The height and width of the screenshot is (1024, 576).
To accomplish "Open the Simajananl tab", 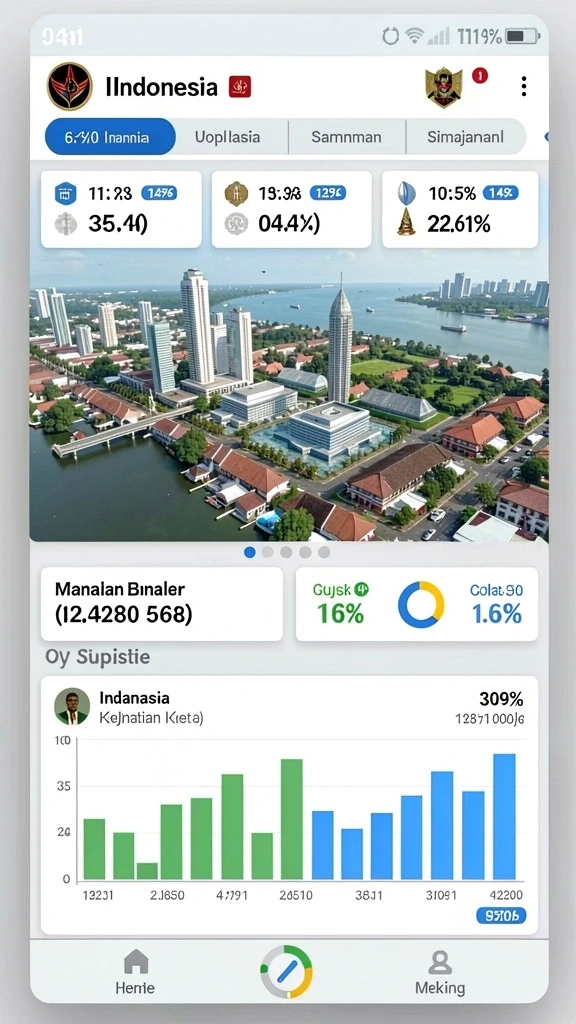I will [466, 137].
